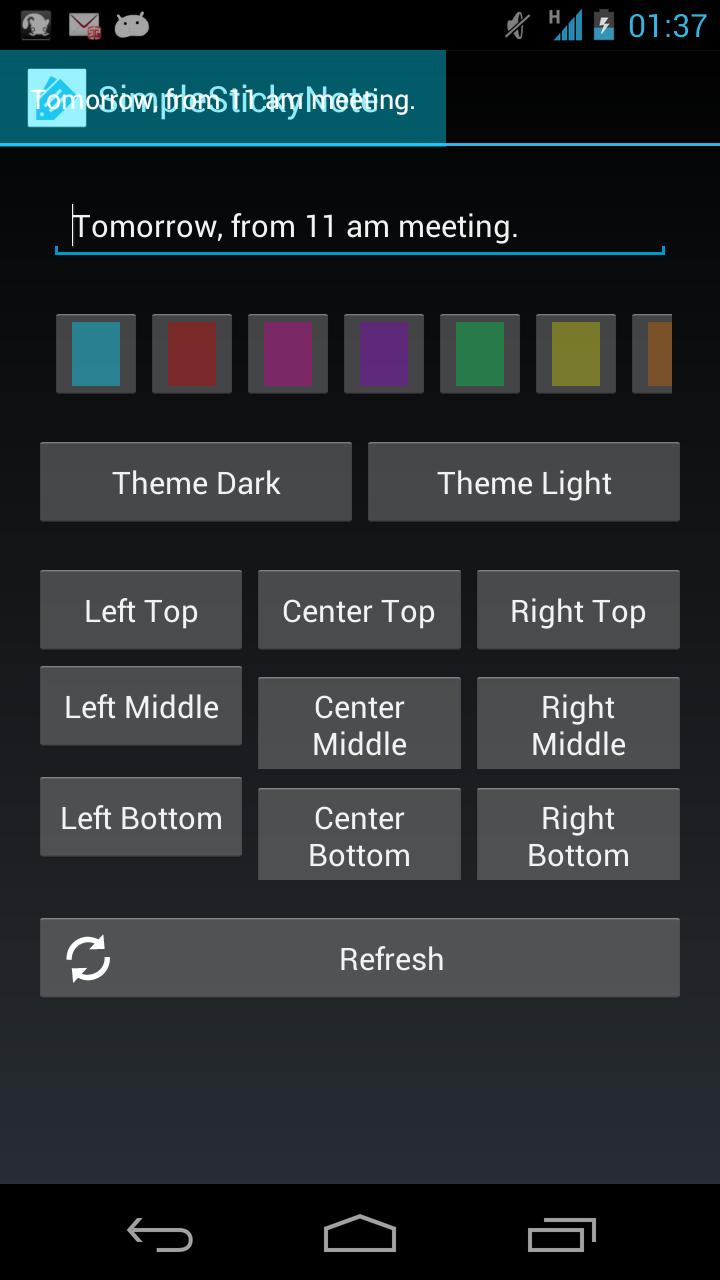The image size is (720, 1280).
Task: Choose the green color swatch
Action: point(480,354)
